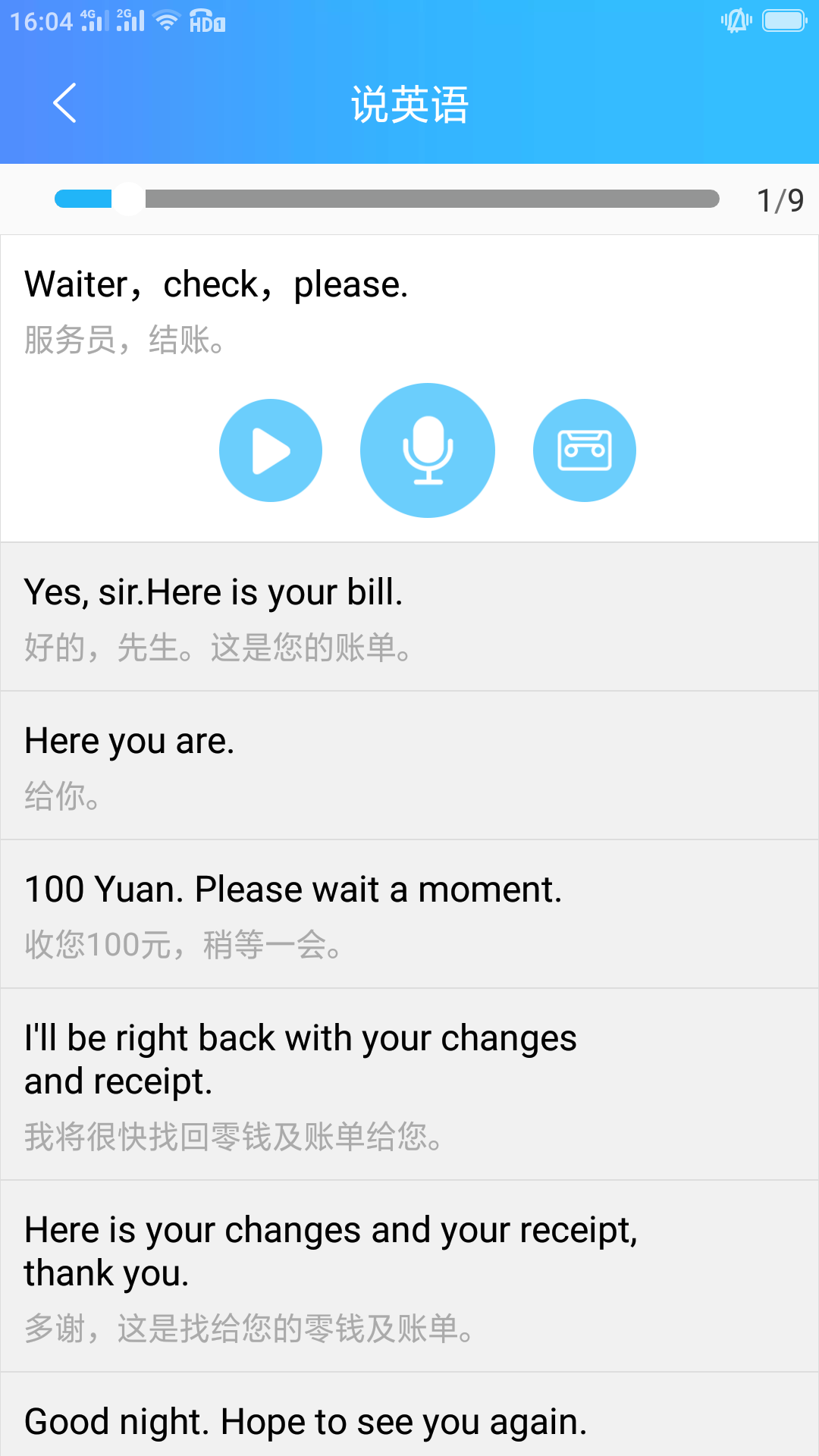Tap the lesson progress slider
This screenshot has height=1456, width=819.
(x=387, y=199)
